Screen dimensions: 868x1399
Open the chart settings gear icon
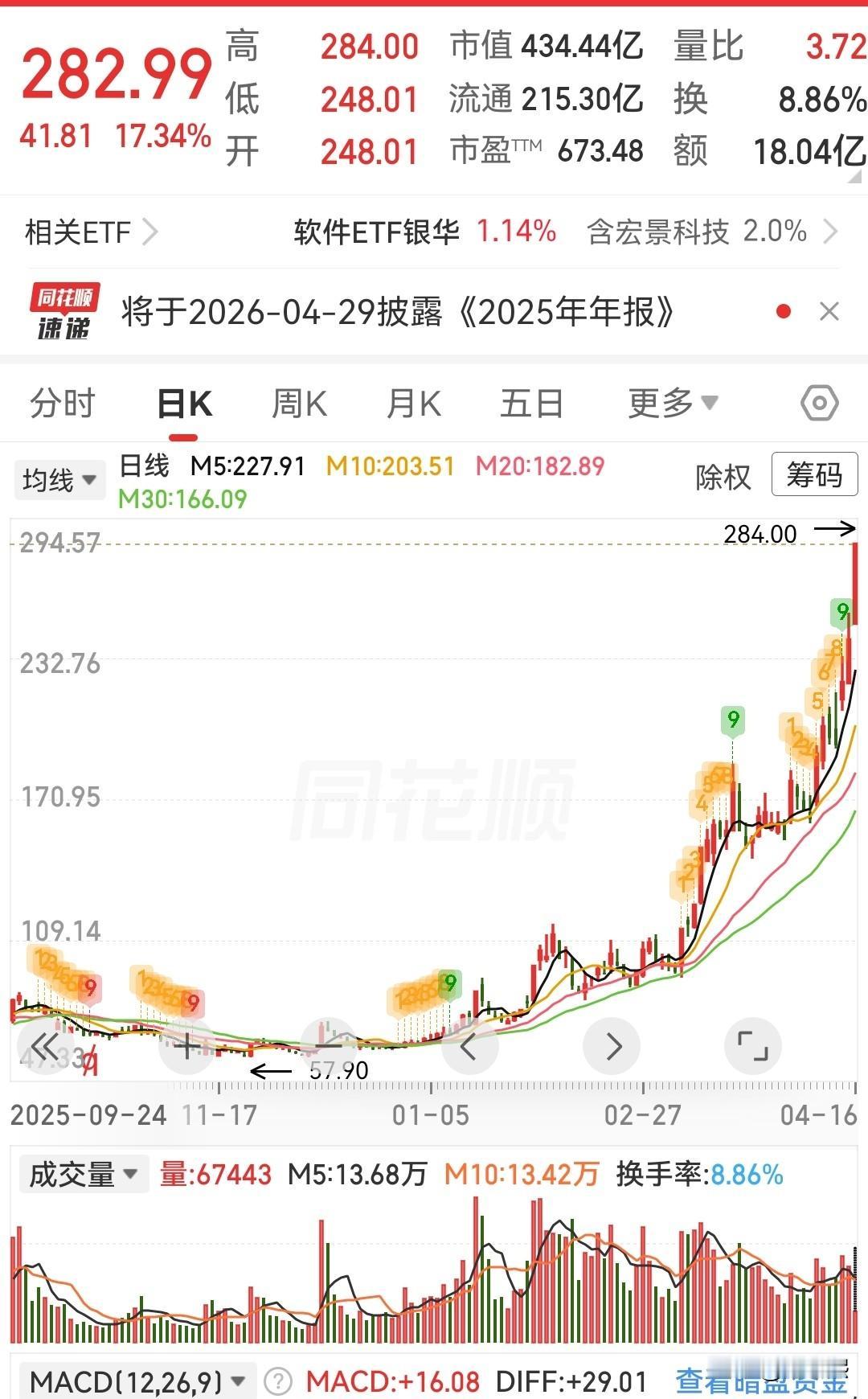click(x=818, y=402)
